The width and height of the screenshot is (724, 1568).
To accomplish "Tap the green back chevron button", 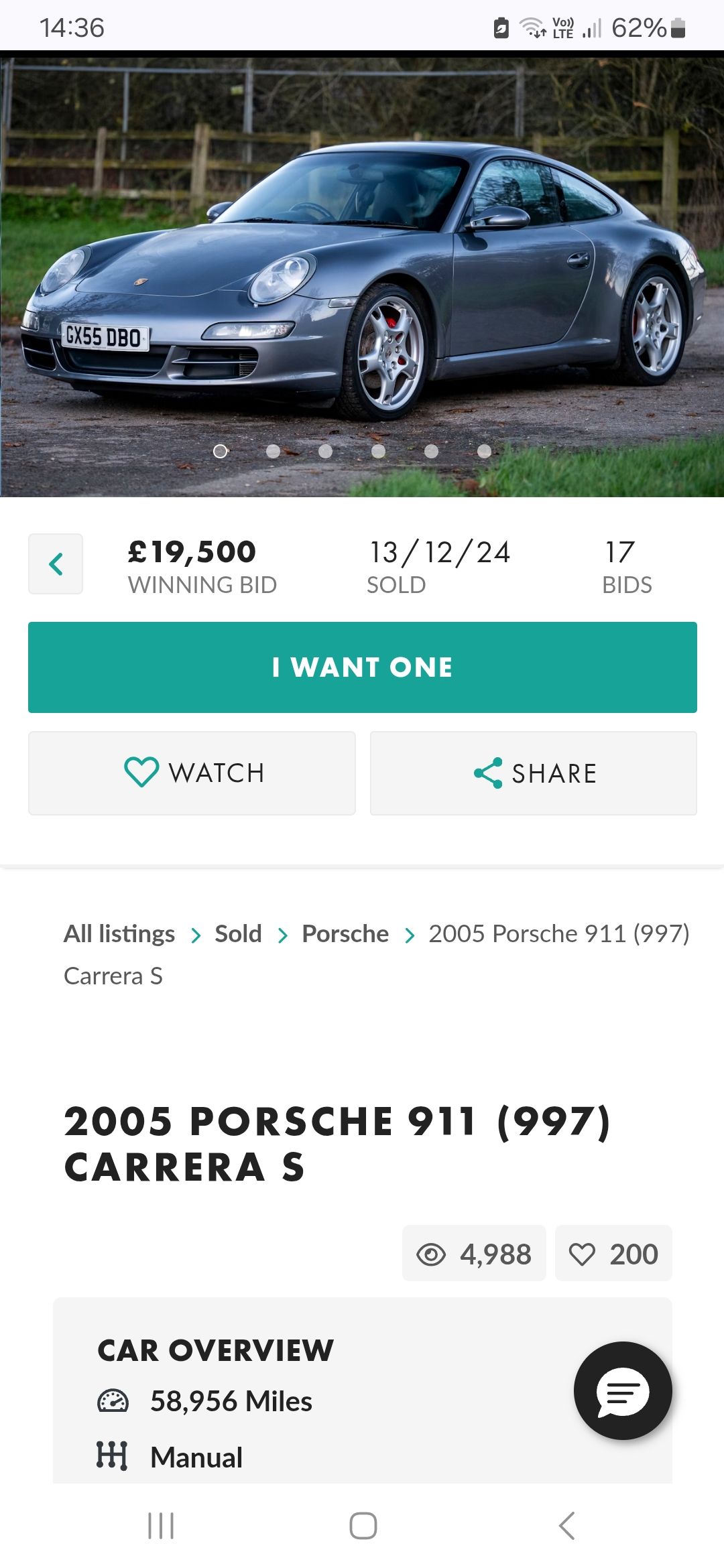I will click(56, 564).
